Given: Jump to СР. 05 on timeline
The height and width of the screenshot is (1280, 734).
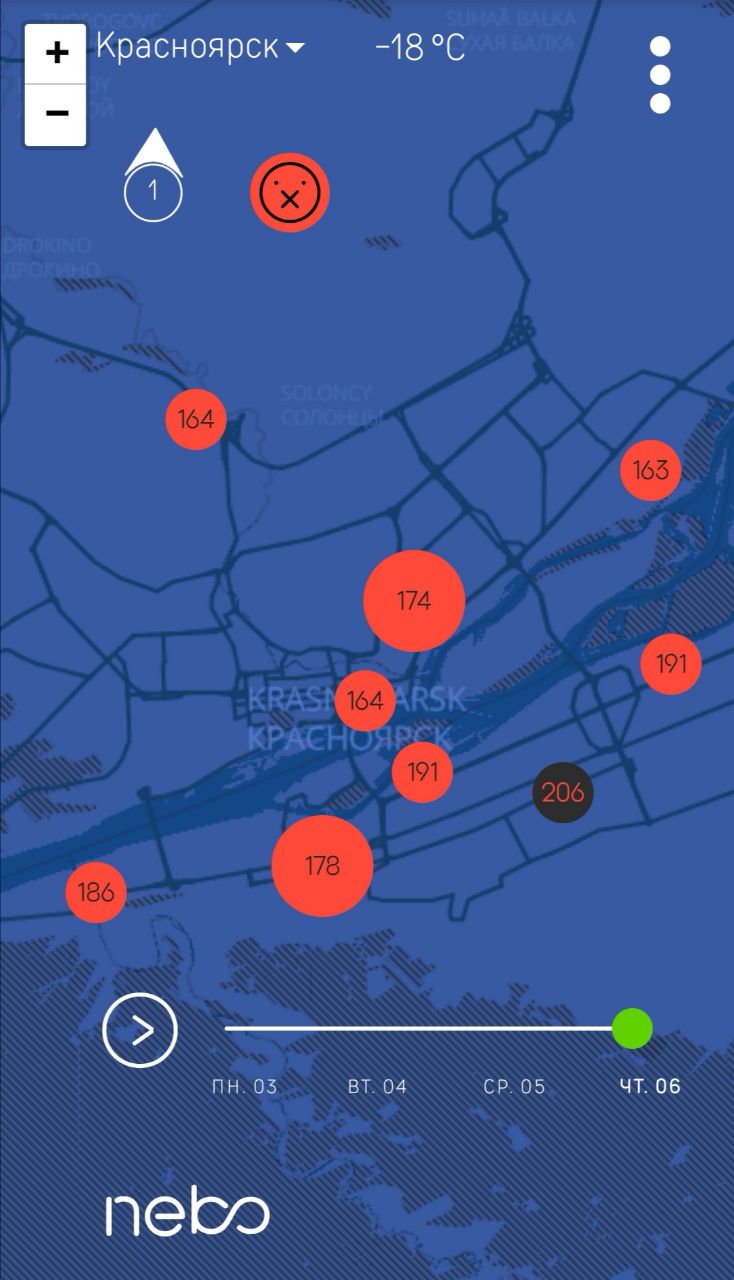Looking at the screenshot, I should (515, 1087).
